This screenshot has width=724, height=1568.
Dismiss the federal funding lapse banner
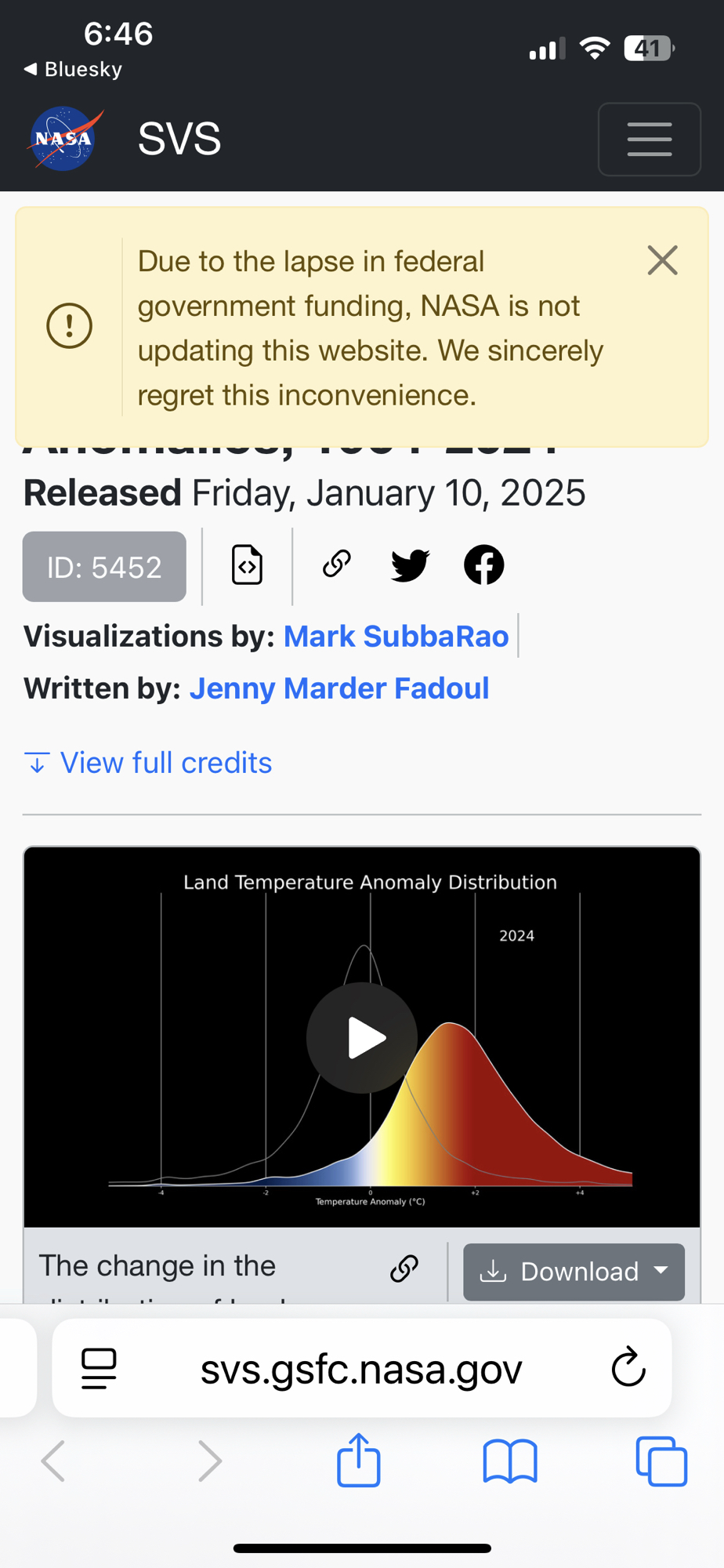click(x=662, y=260)
